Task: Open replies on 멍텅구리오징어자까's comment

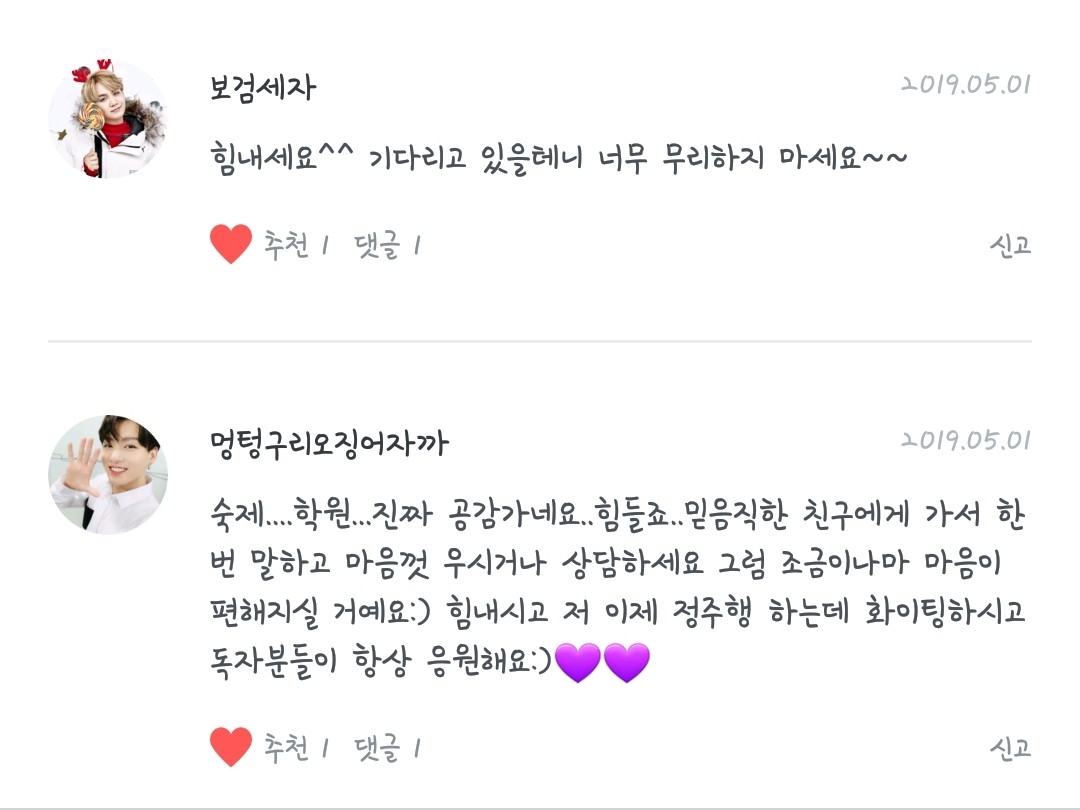Action: [x=386, y=747]
